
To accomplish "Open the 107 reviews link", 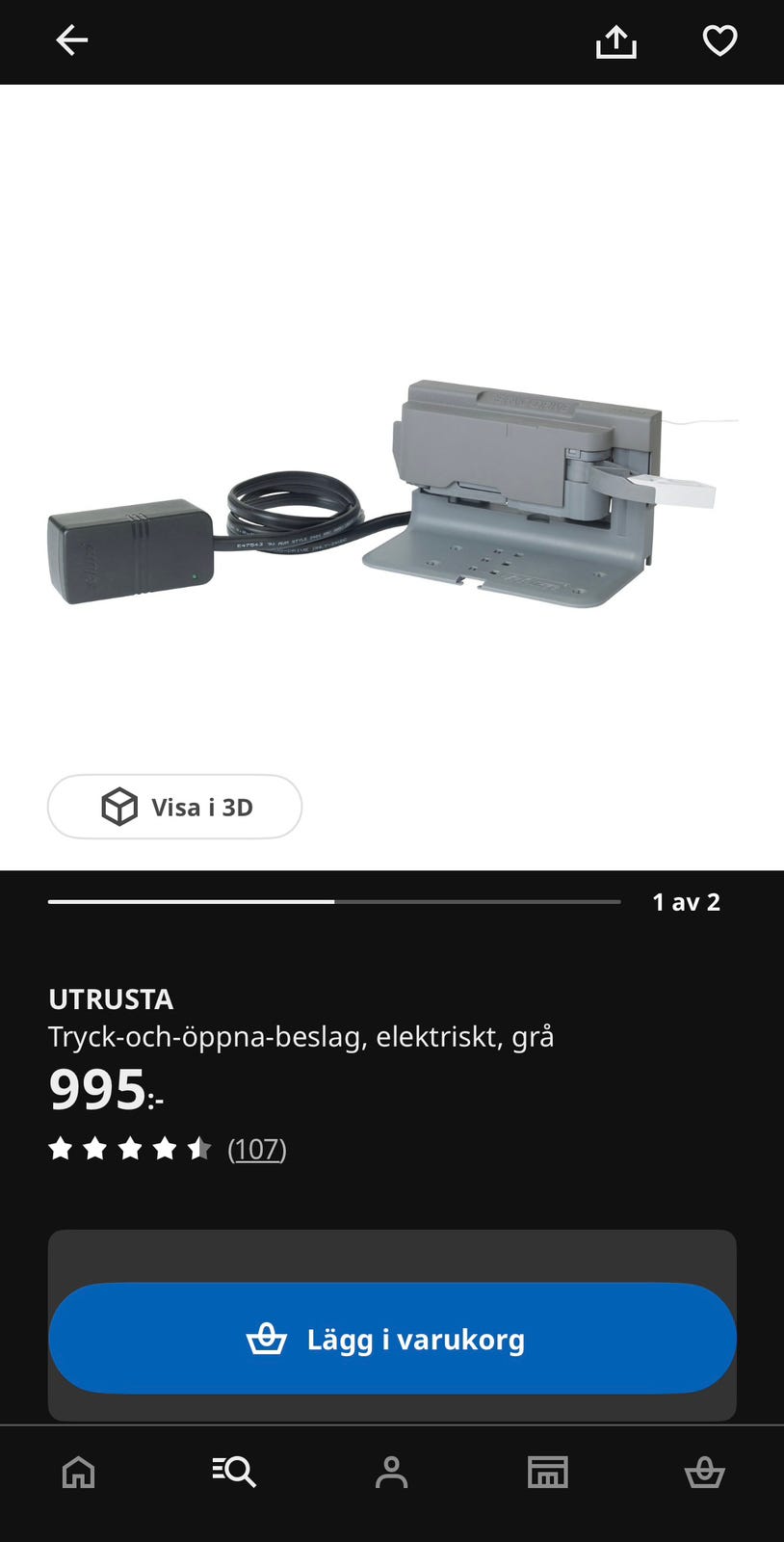I will [257, 1149].
